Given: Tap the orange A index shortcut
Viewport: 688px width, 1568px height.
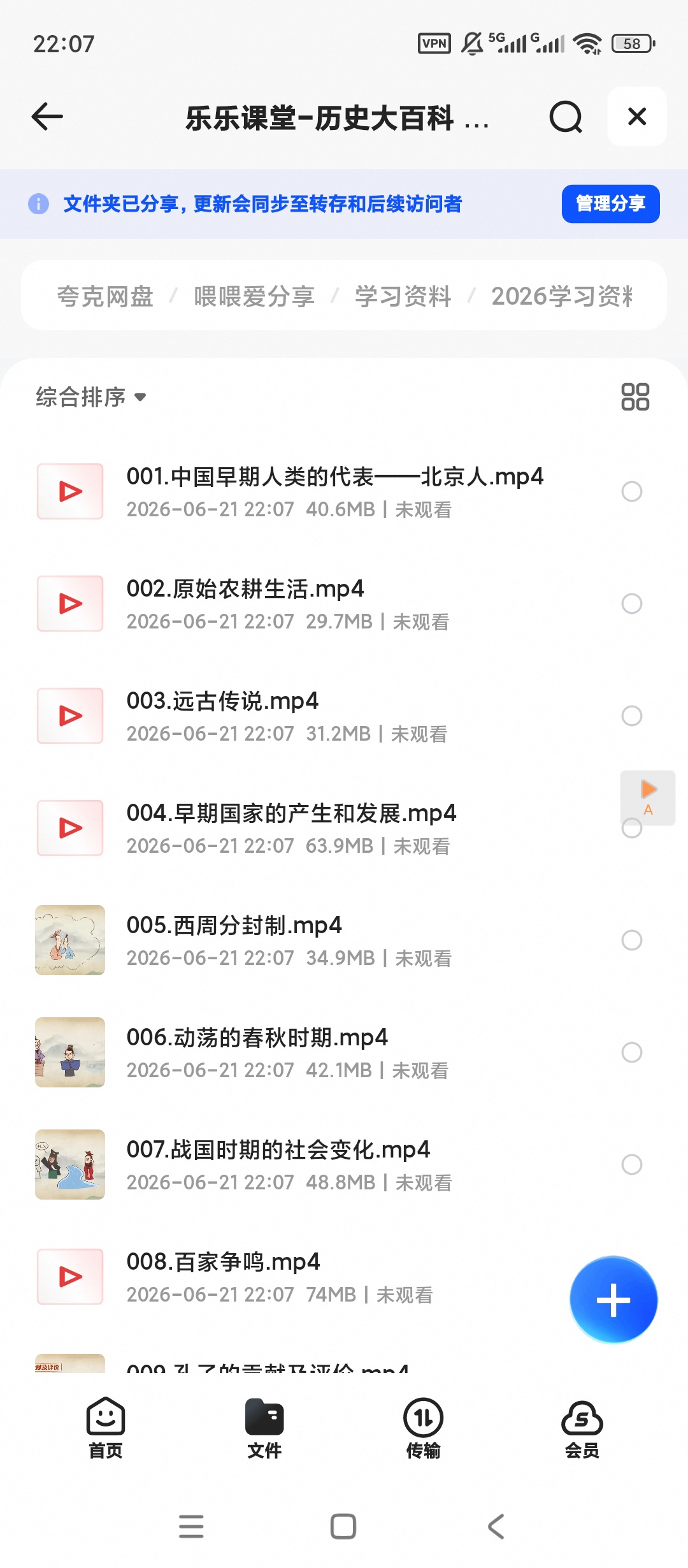Looking at the screenshot, I should click(648, 797).
